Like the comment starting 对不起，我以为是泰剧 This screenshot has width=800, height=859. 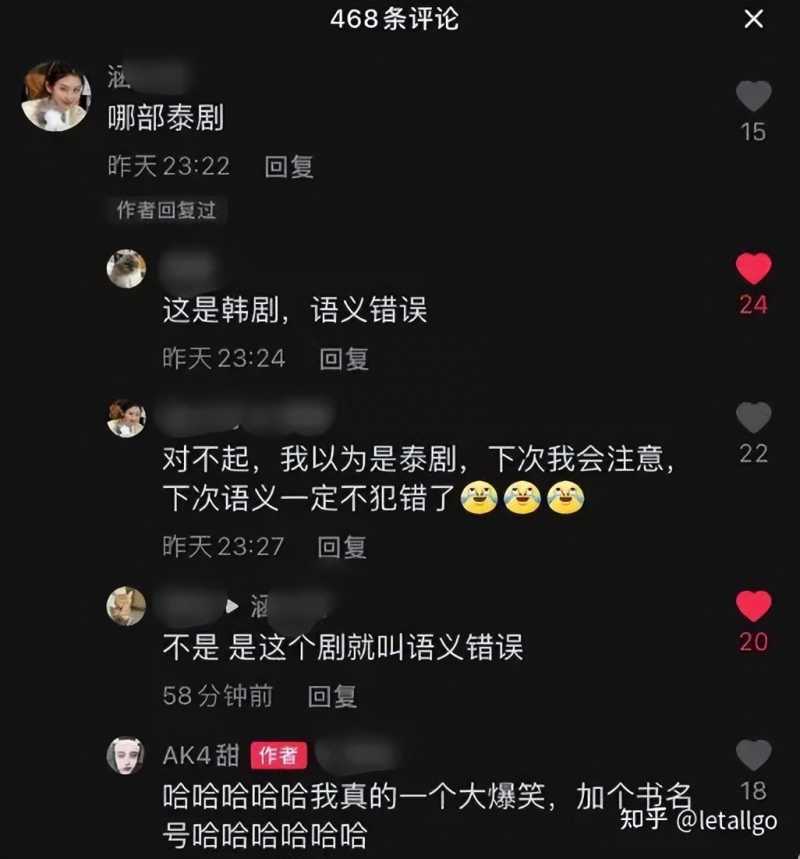(x=753, y=417)
